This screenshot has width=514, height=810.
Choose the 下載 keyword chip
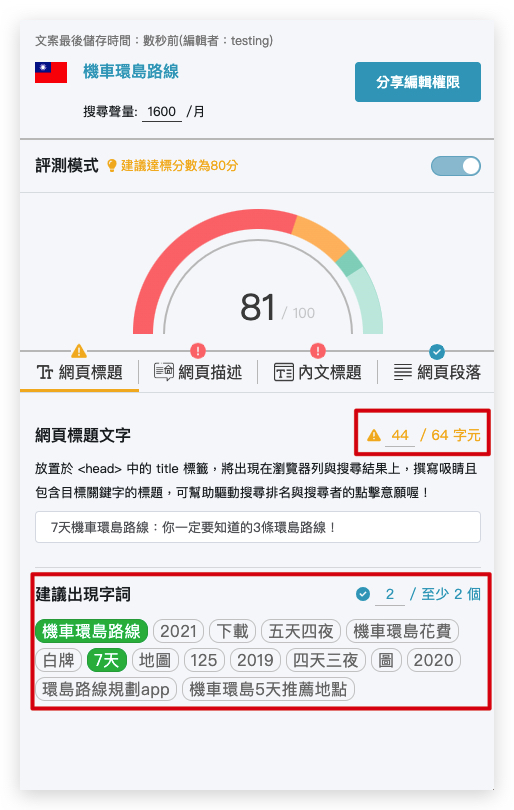point(232,631)
